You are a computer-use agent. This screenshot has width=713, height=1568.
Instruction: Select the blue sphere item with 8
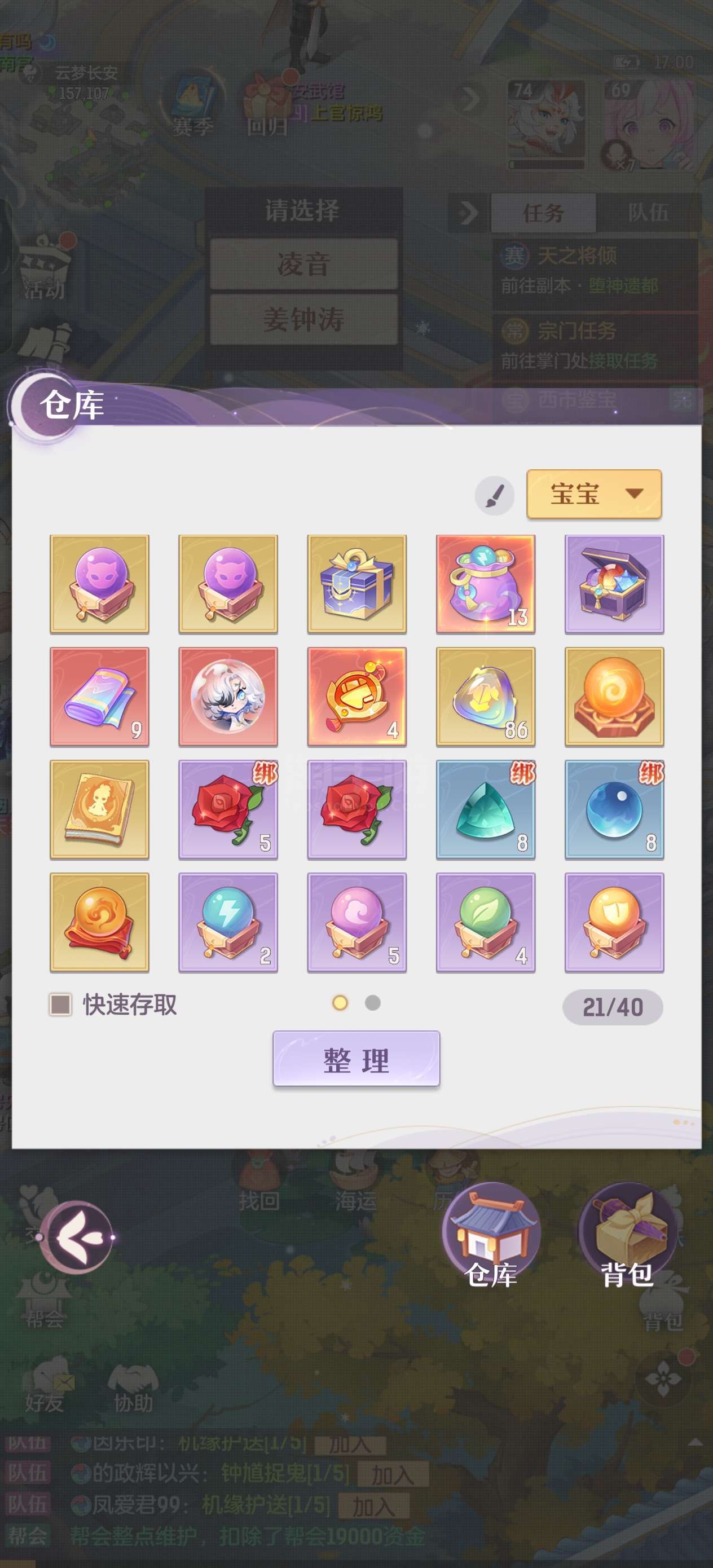click(614, 809)
